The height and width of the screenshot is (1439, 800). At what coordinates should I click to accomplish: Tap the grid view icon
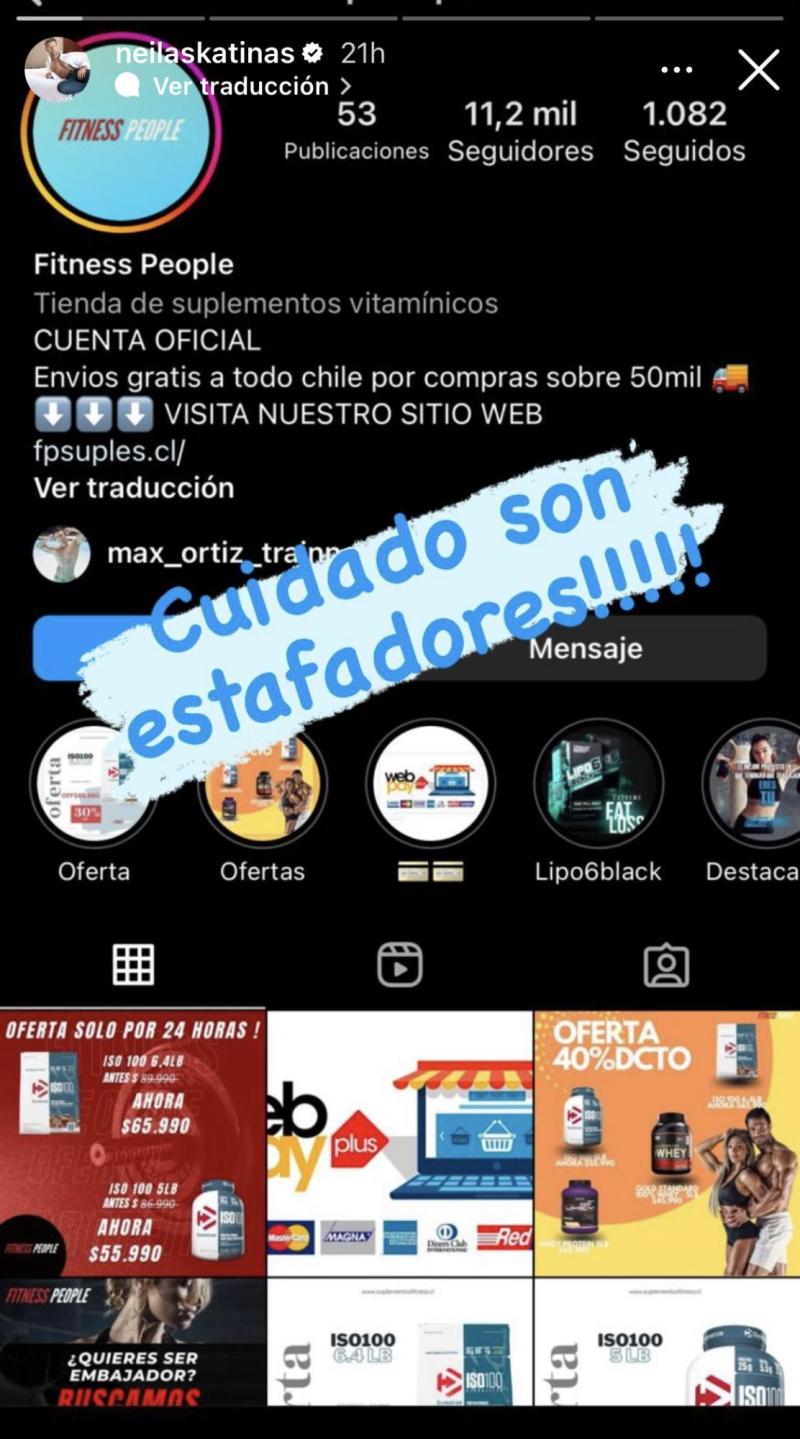tap(131, 964)
